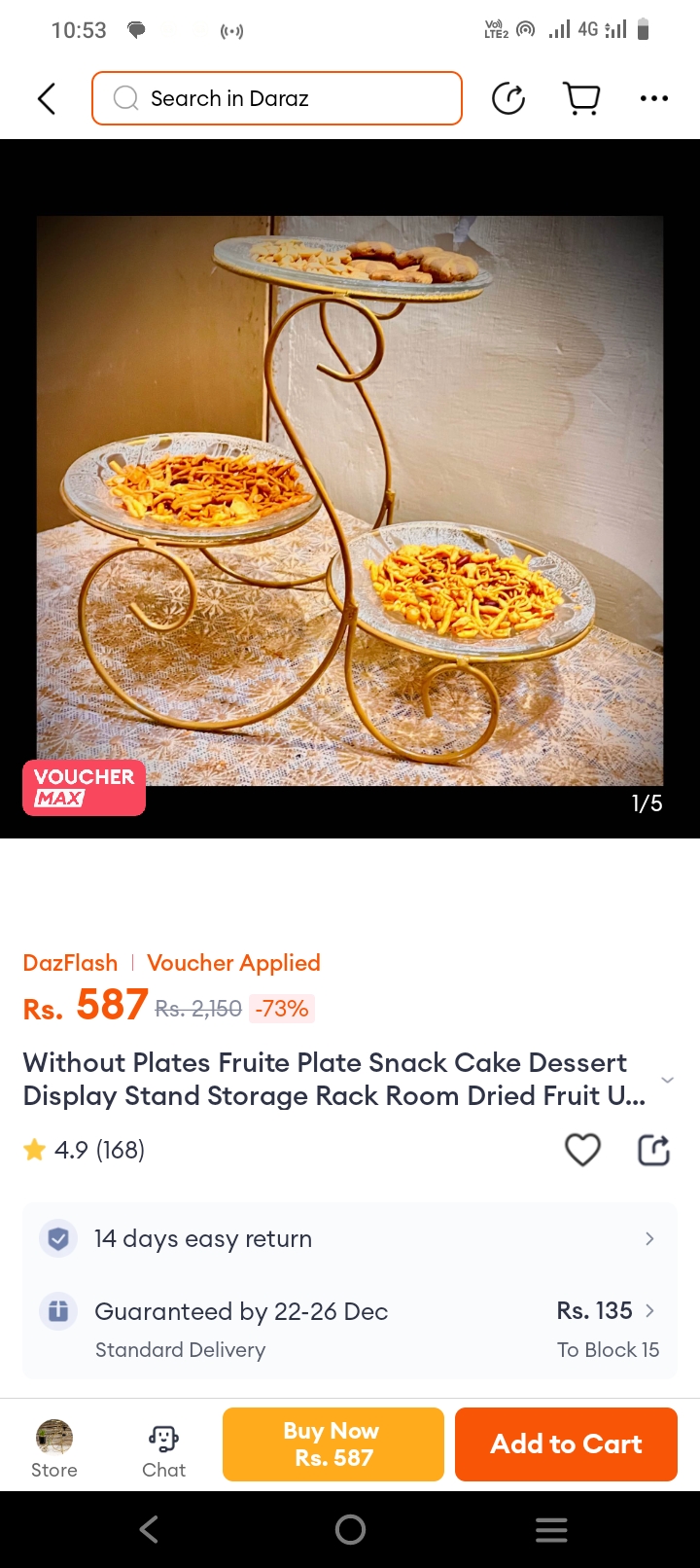Tap the system home button
This screenshot has width=700, height=1568.
point(350,1529)
